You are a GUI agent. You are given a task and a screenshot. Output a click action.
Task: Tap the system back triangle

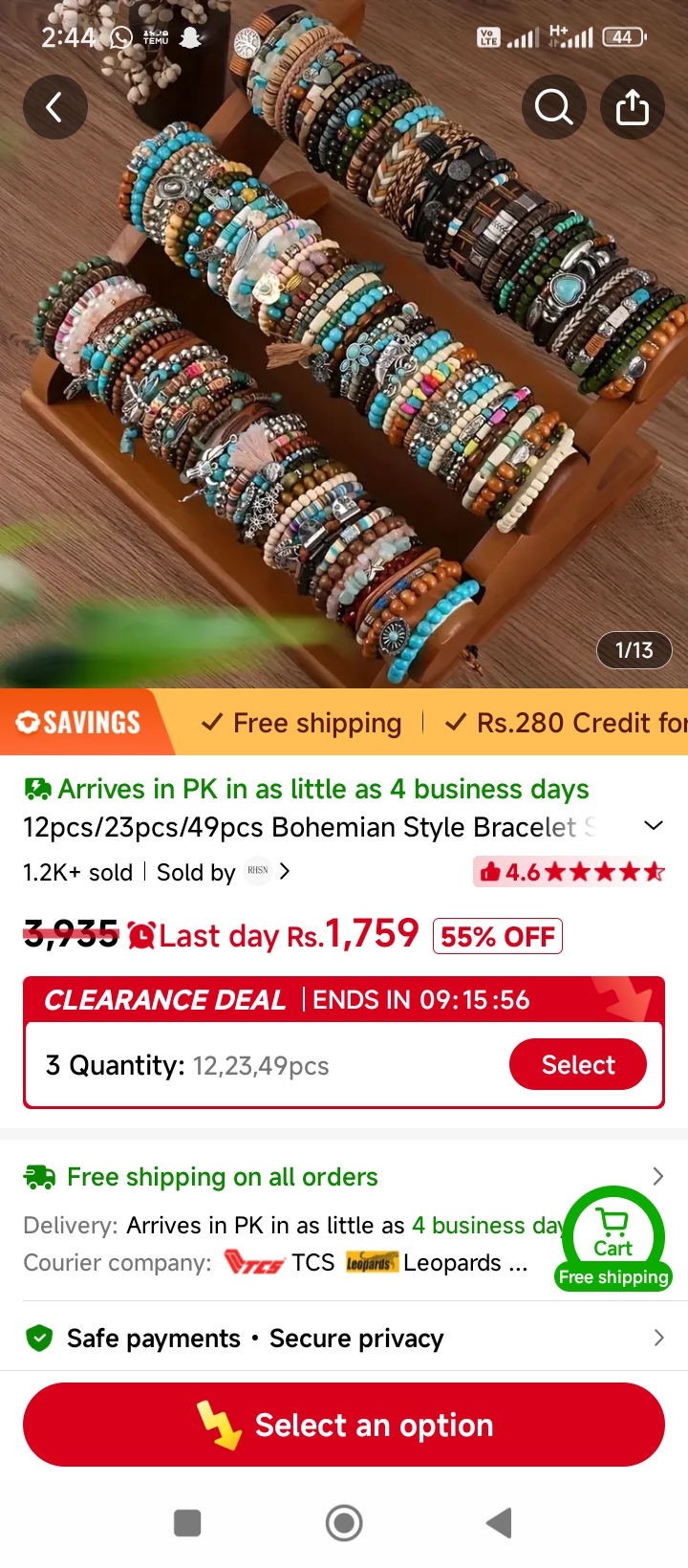[x=500, y=1522]
